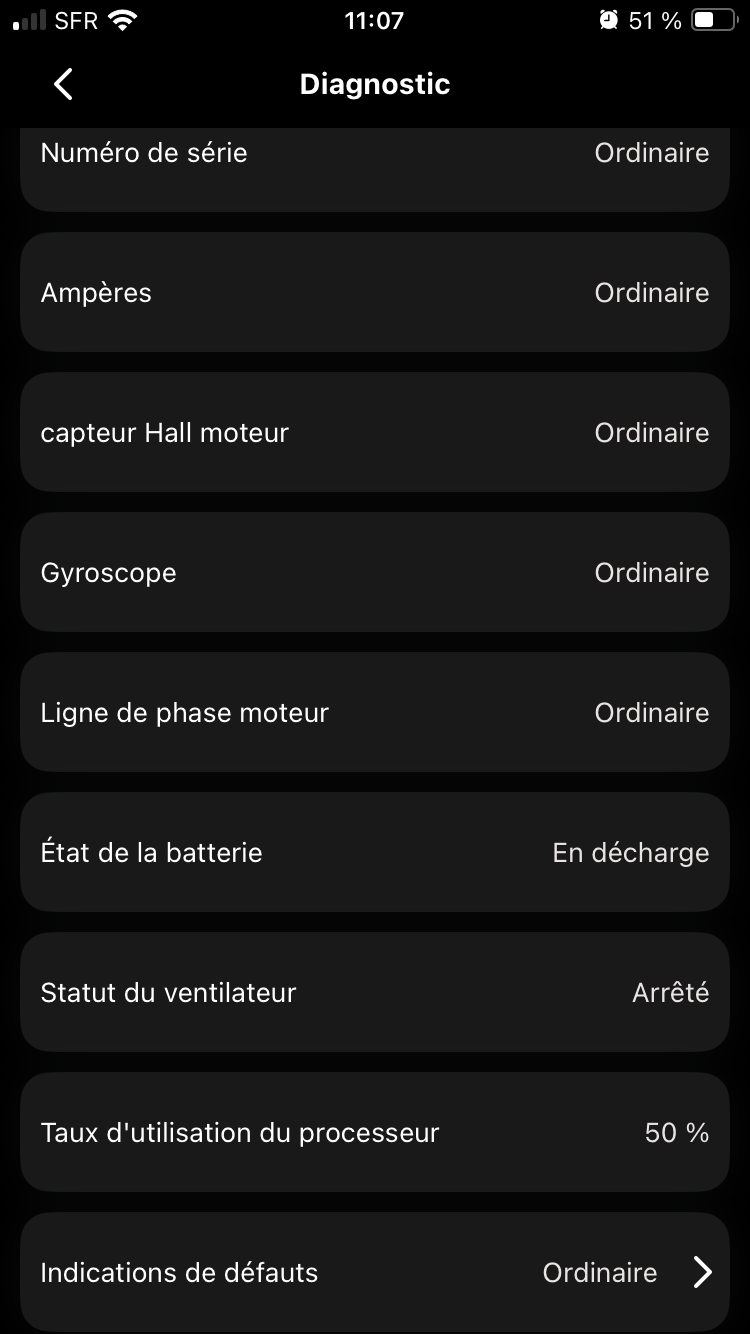Go back from the Diagnostic screen
Image resolution: width=750 pixels, height=1334 pixels.
63,84
